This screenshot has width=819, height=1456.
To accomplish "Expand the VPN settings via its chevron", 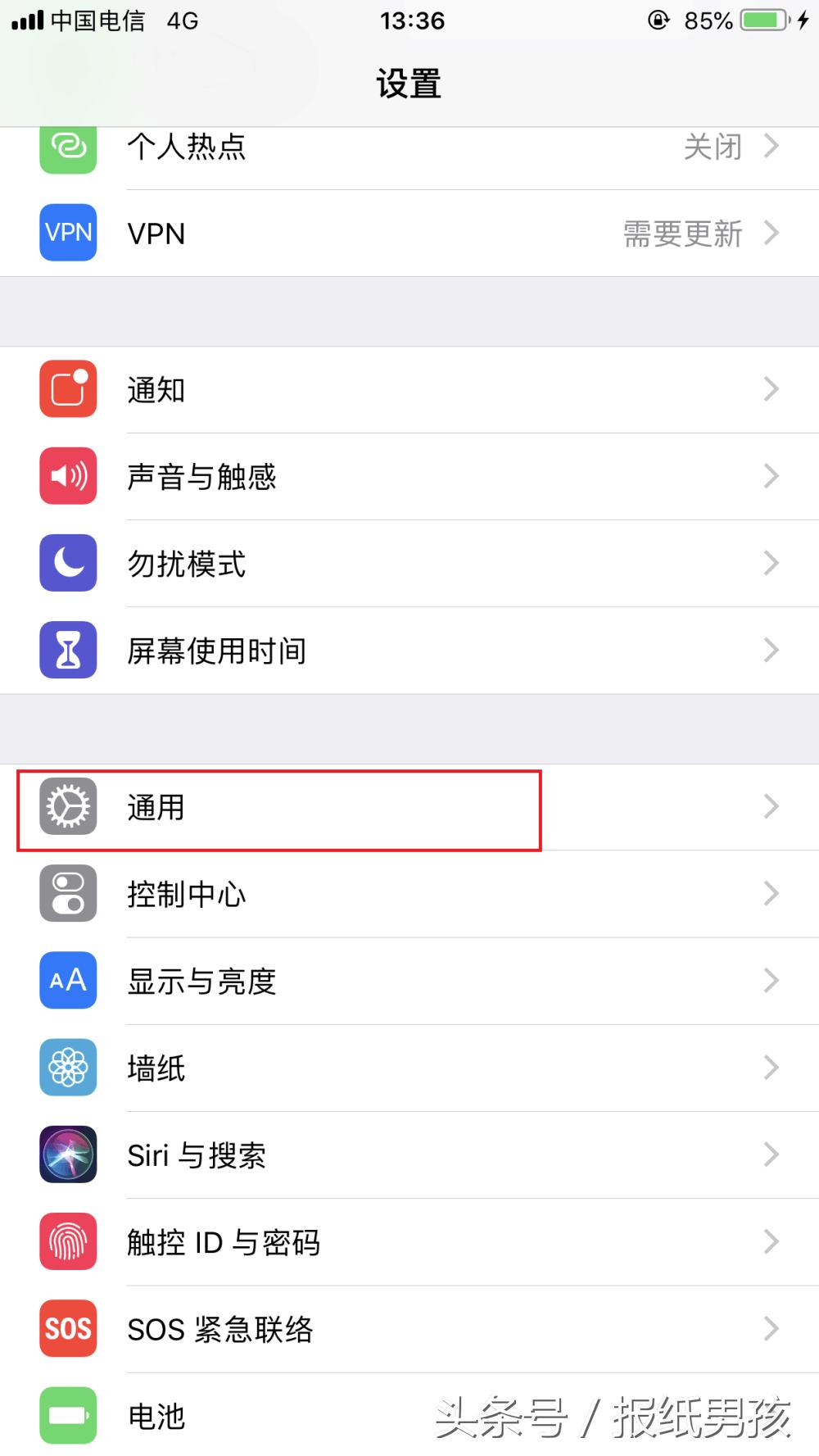I will 771,234.
